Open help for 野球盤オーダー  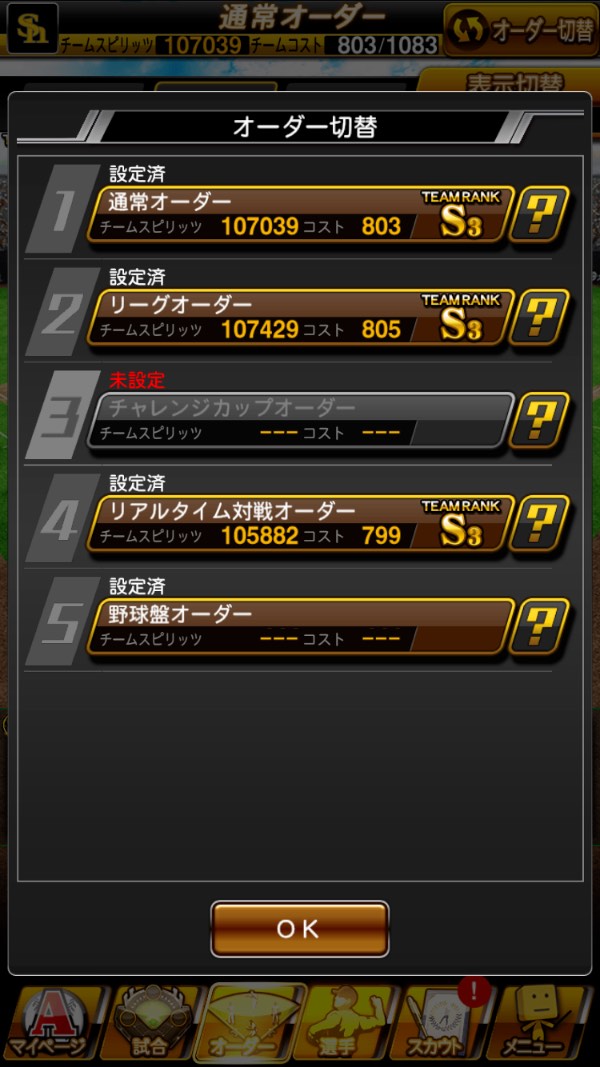(x=540, y=626)
